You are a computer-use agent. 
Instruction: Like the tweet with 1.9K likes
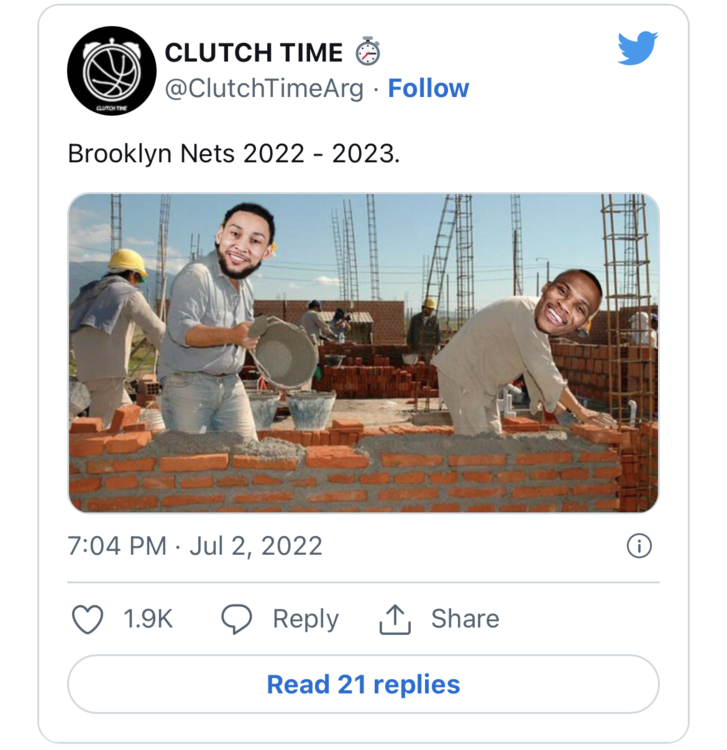point(90,620)
